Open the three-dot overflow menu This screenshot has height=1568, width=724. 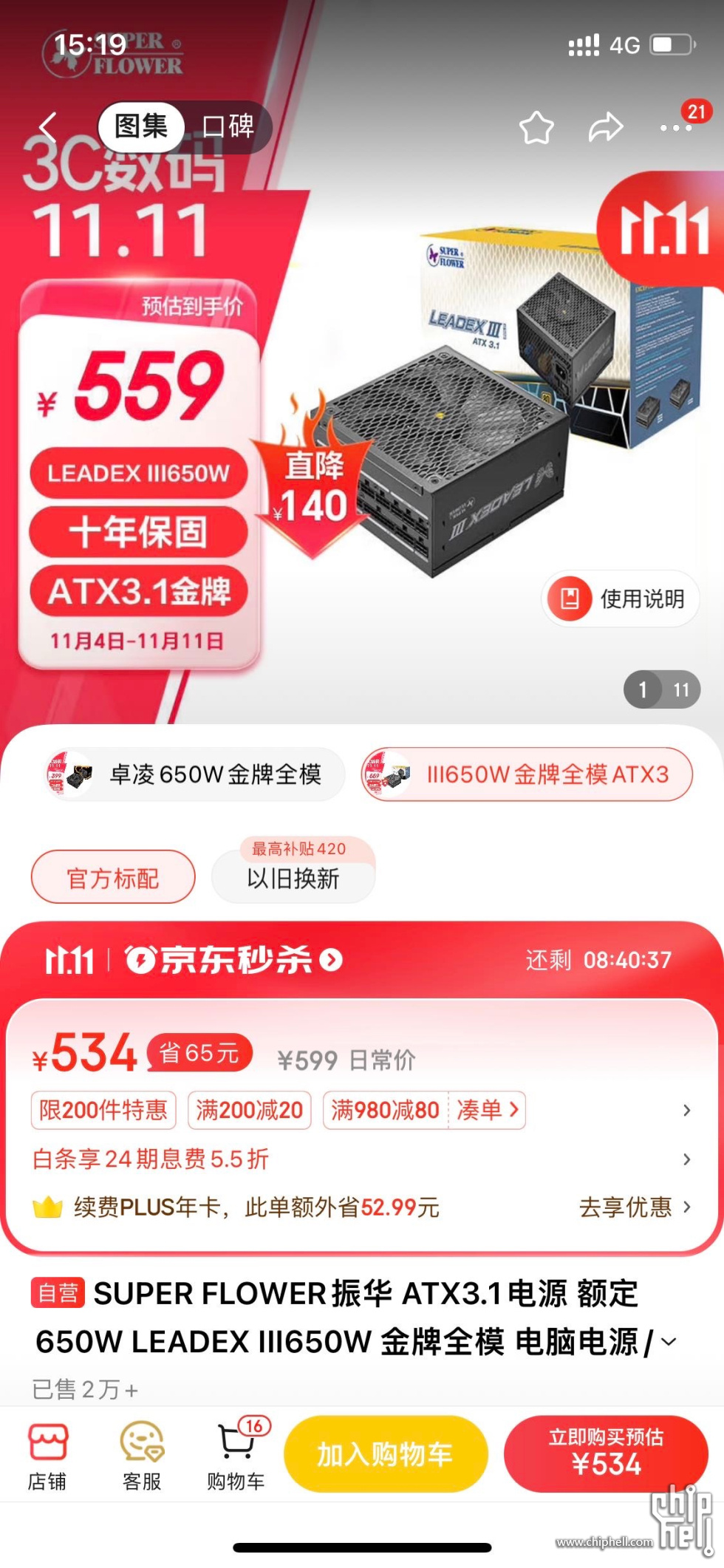pos(675,128)
